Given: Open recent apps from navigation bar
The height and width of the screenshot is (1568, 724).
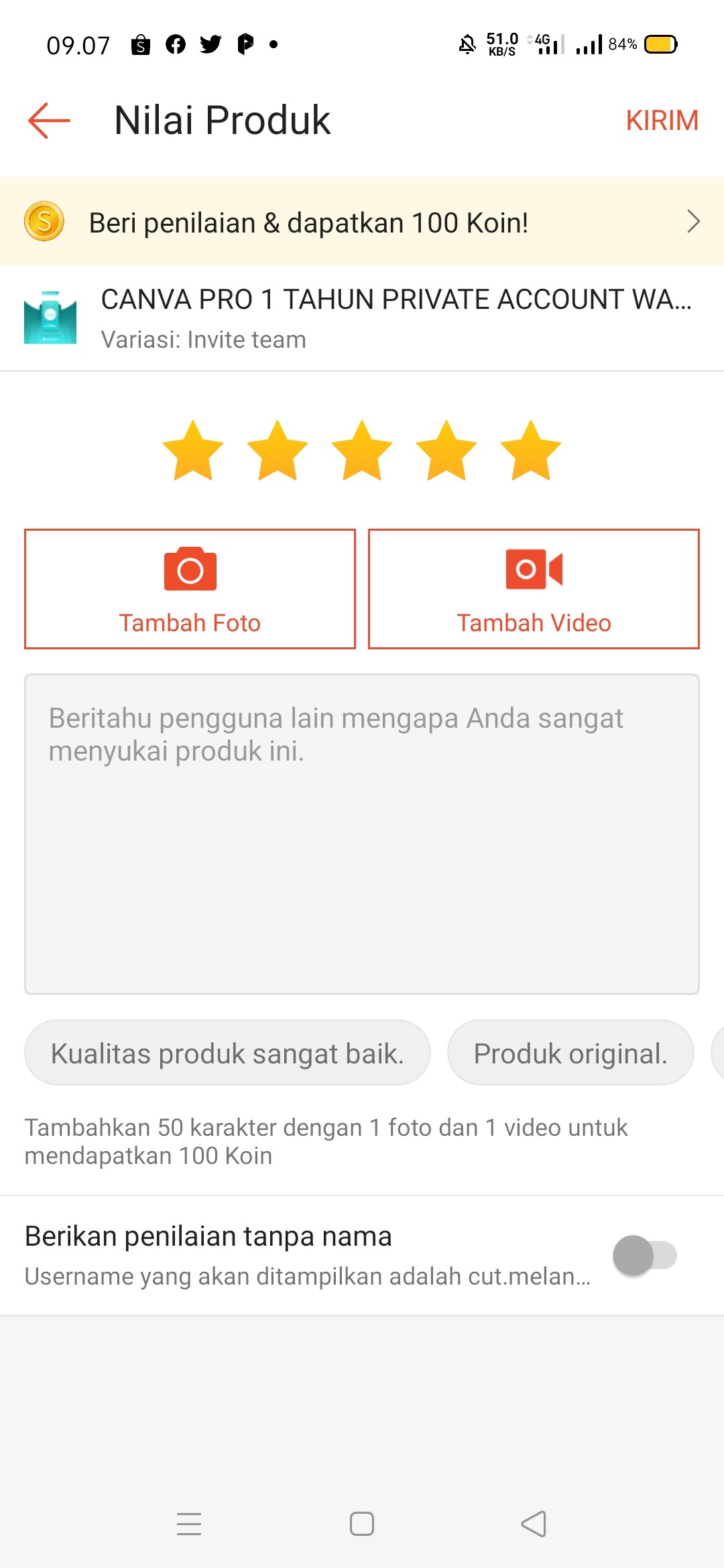Looking at the screenshot, I should coord(189,1524).
